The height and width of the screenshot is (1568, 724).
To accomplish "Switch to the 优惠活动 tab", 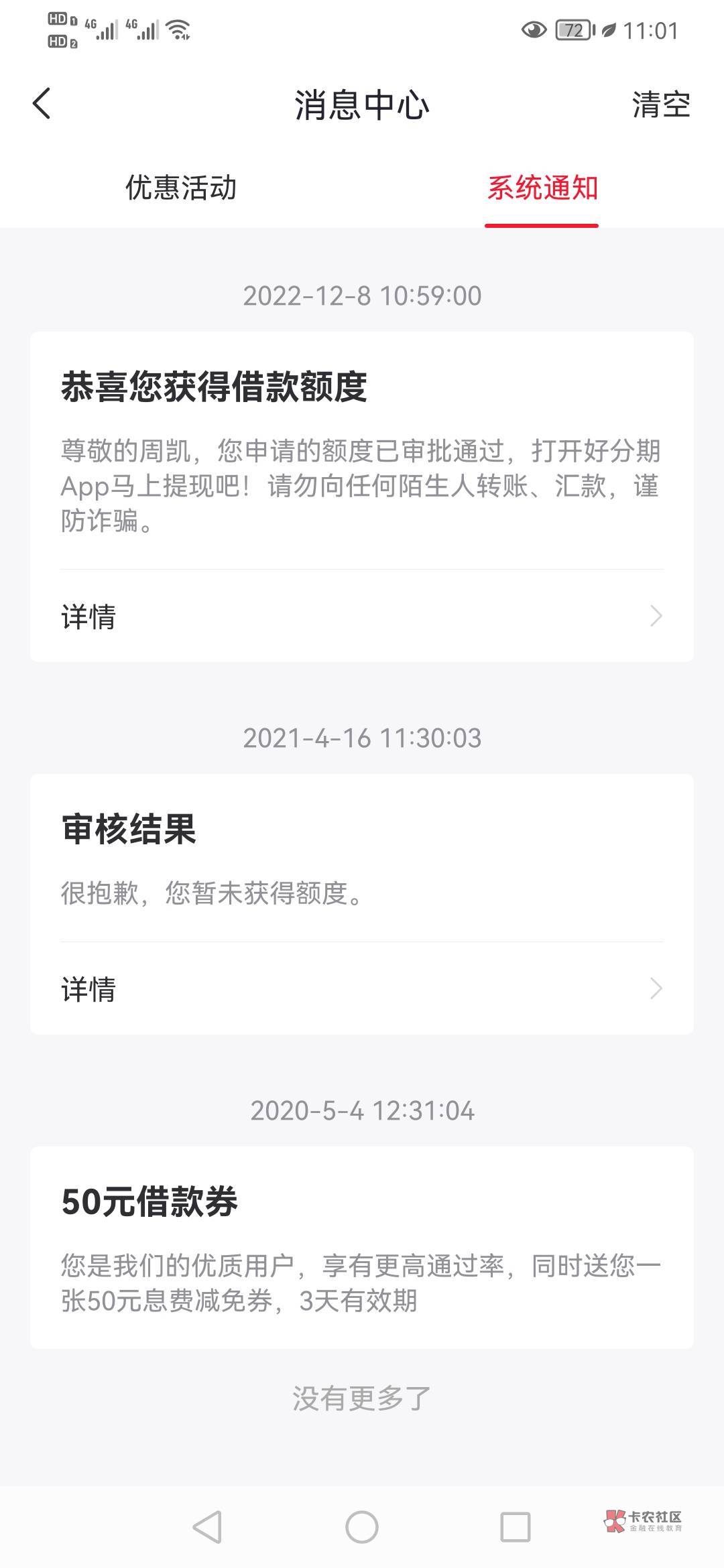I will coord(181,188).
